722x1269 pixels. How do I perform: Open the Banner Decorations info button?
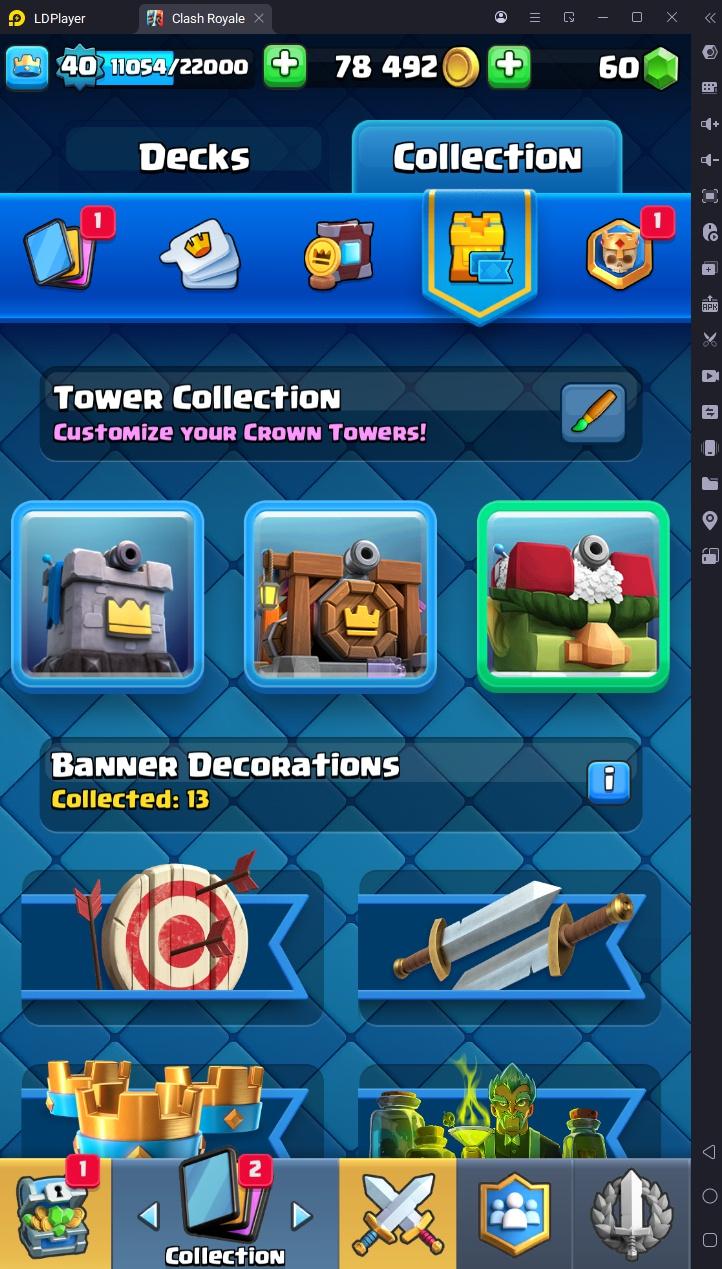tap(608, 782)
